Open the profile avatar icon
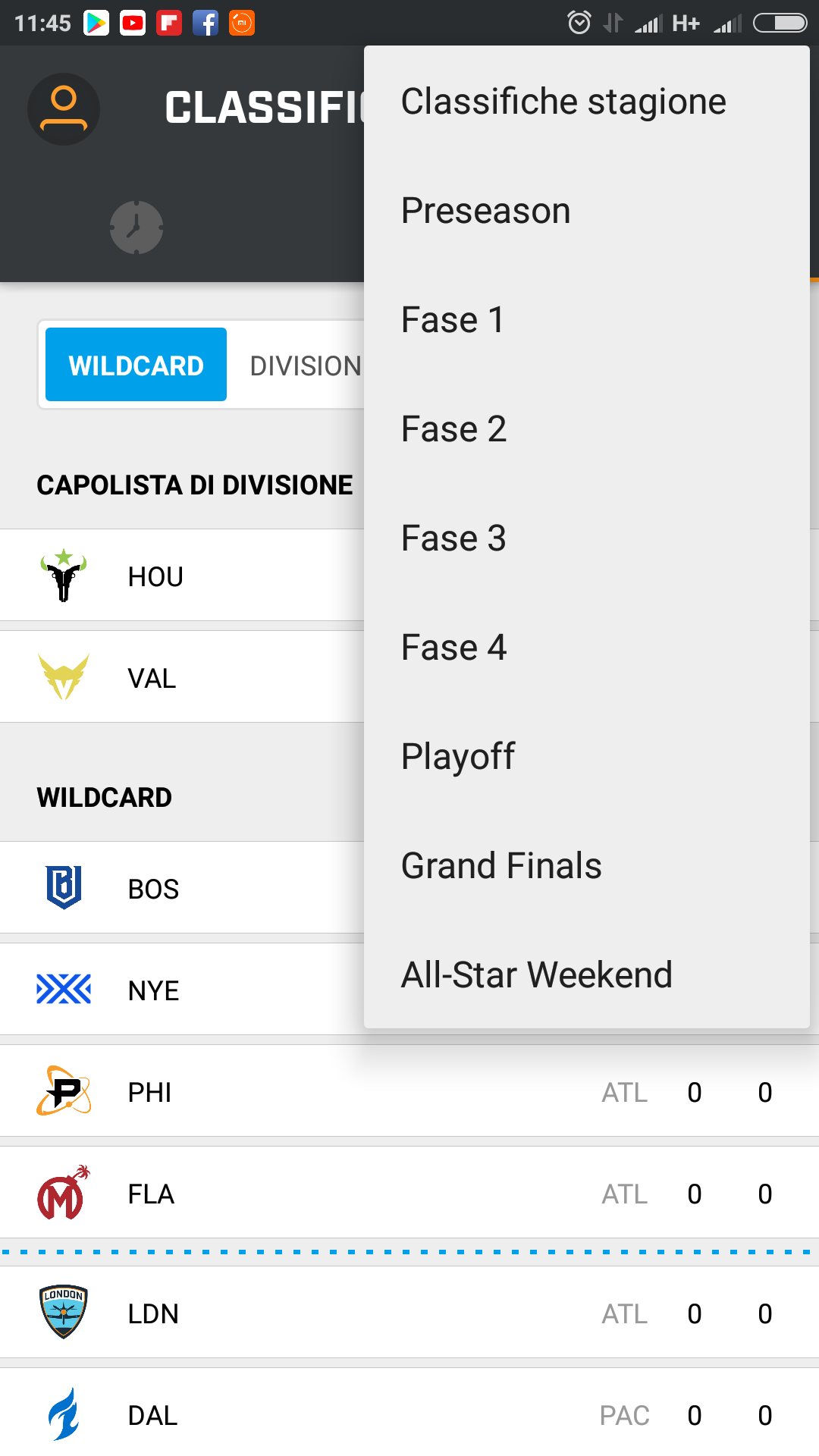819x1456 pixels. tap(64, 109)
